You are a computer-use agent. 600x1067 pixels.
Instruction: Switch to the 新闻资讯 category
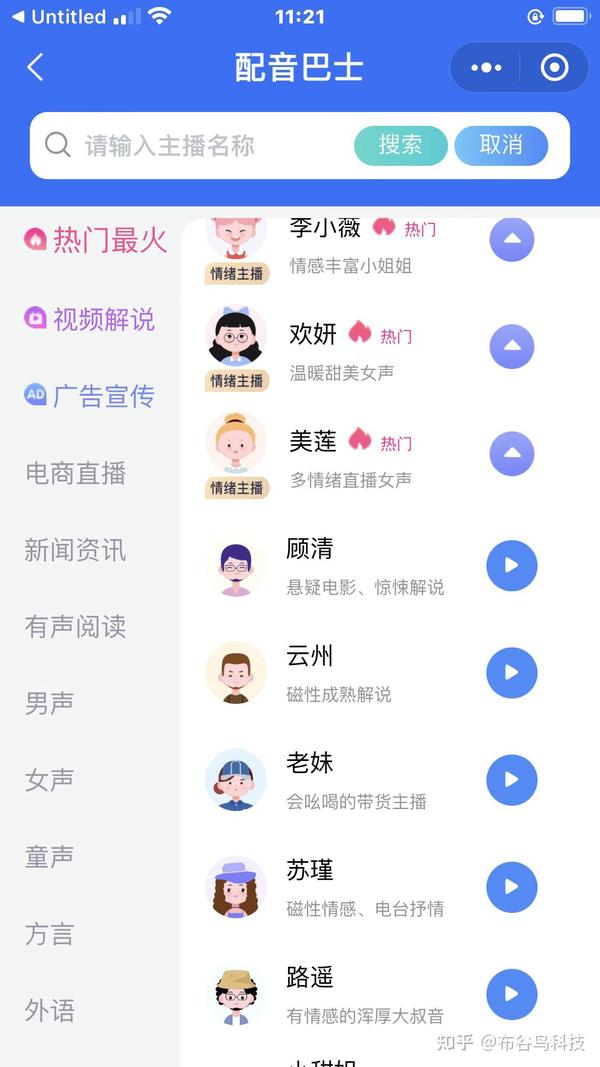76,550
